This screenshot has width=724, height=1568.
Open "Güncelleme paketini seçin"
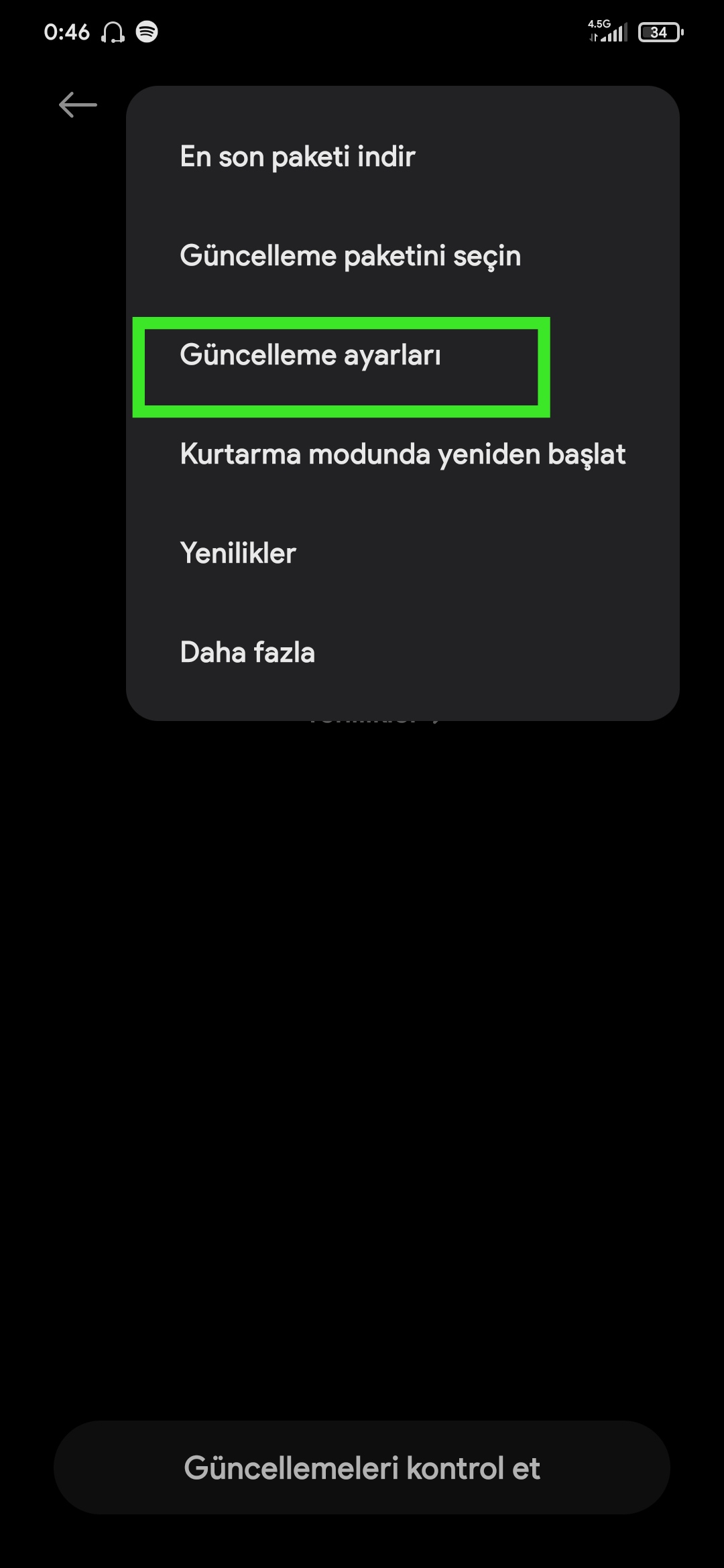[x=350, y=256]
